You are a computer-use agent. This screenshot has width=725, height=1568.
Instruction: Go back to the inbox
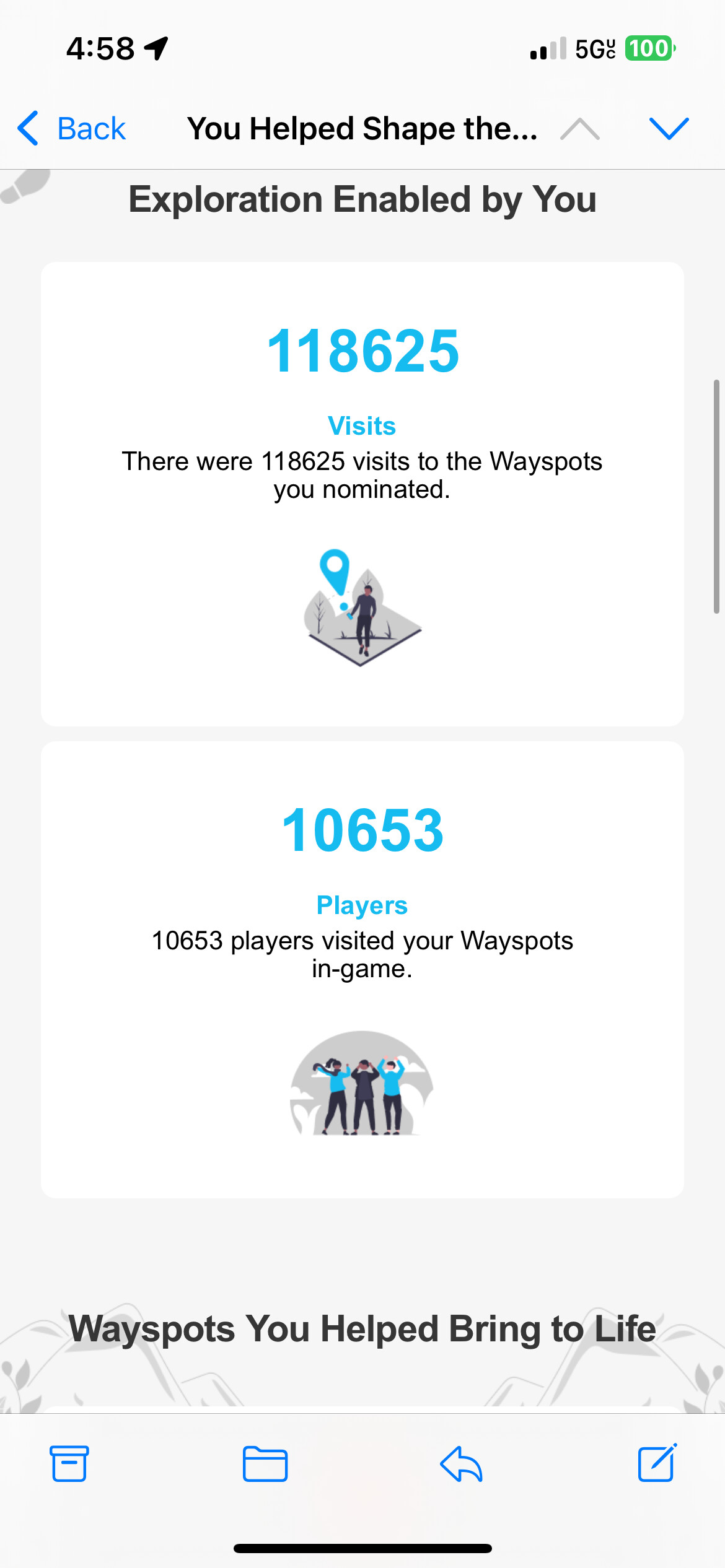(72, 129)
